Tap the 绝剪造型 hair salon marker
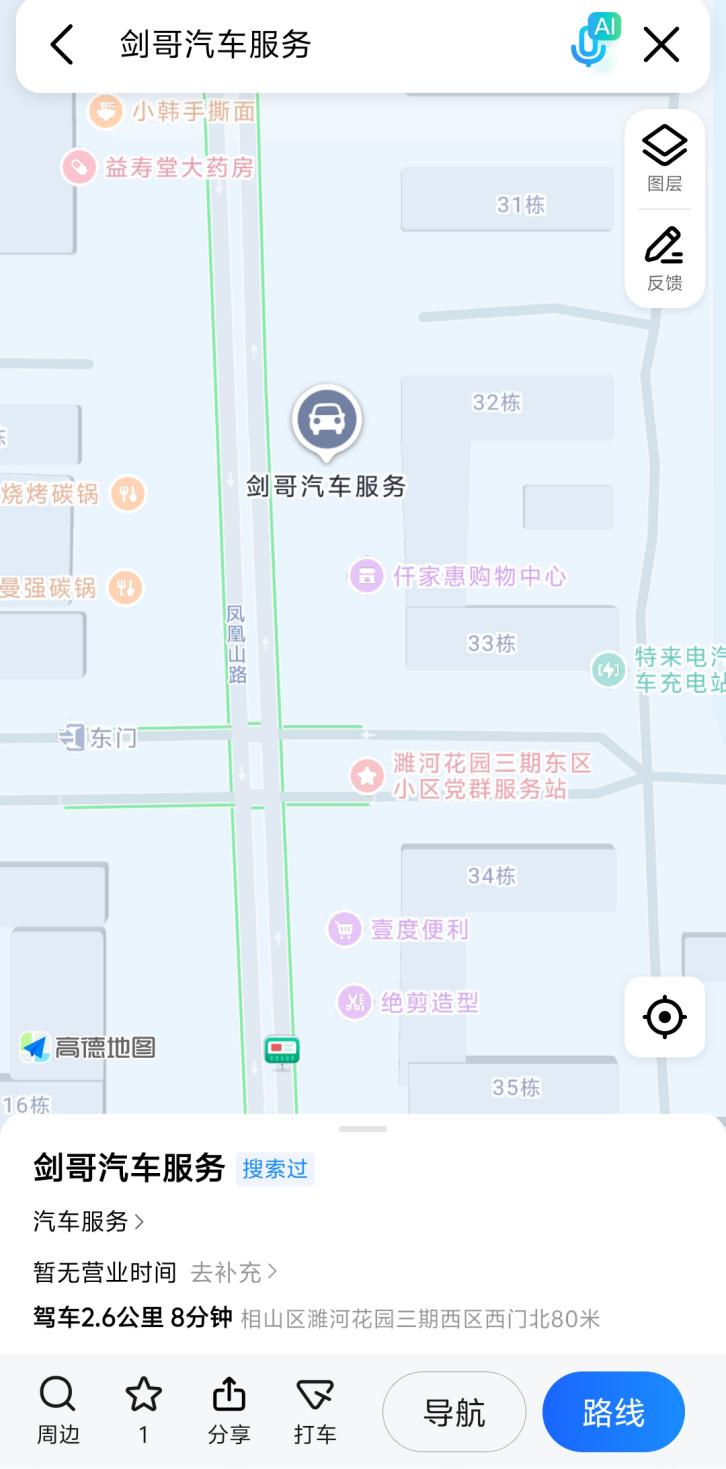Image resolution: width=726 pixels, height=1469 pixels. 353,1003
